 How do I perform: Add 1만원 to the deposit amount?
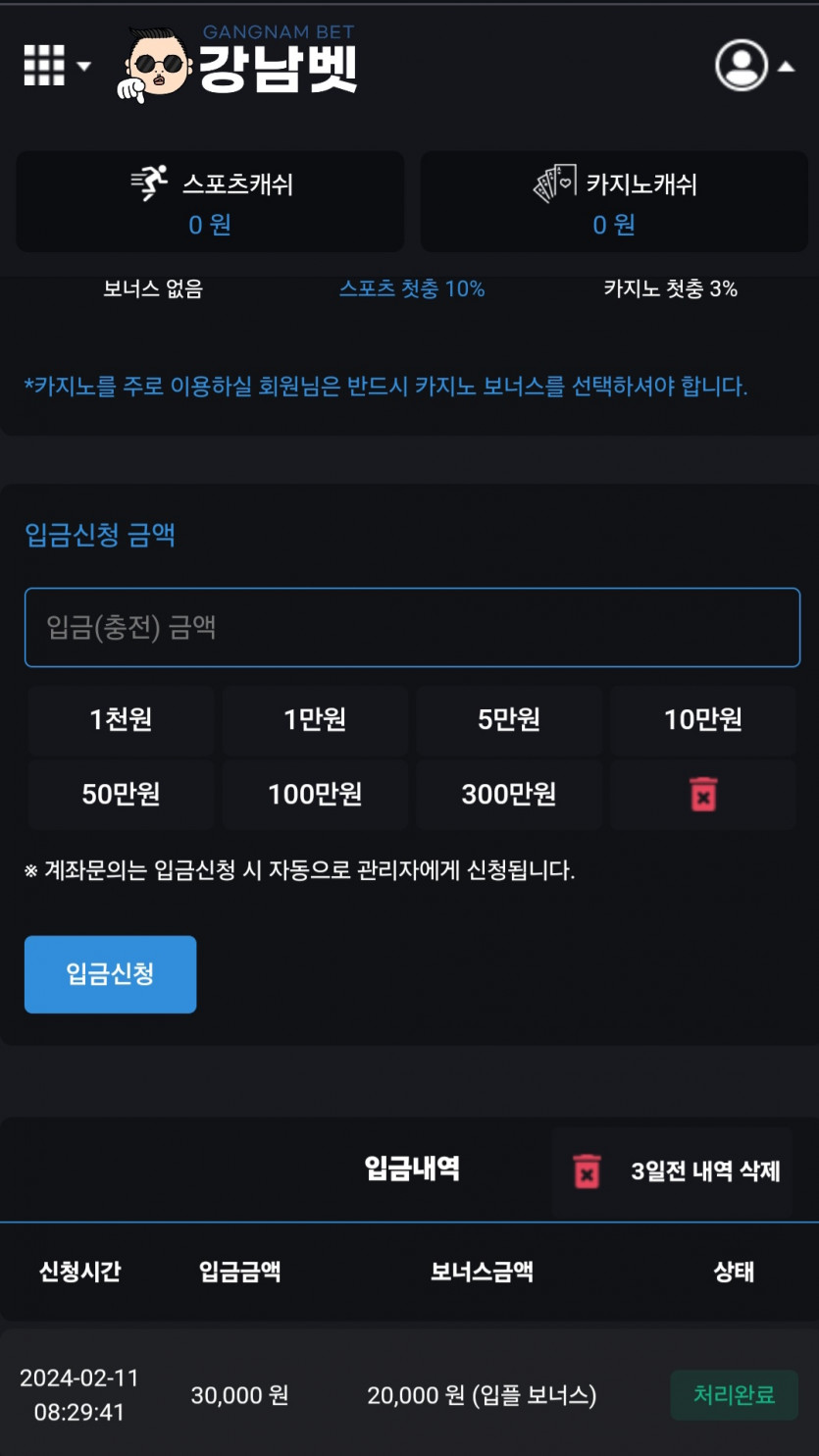[x=315, y=720]
